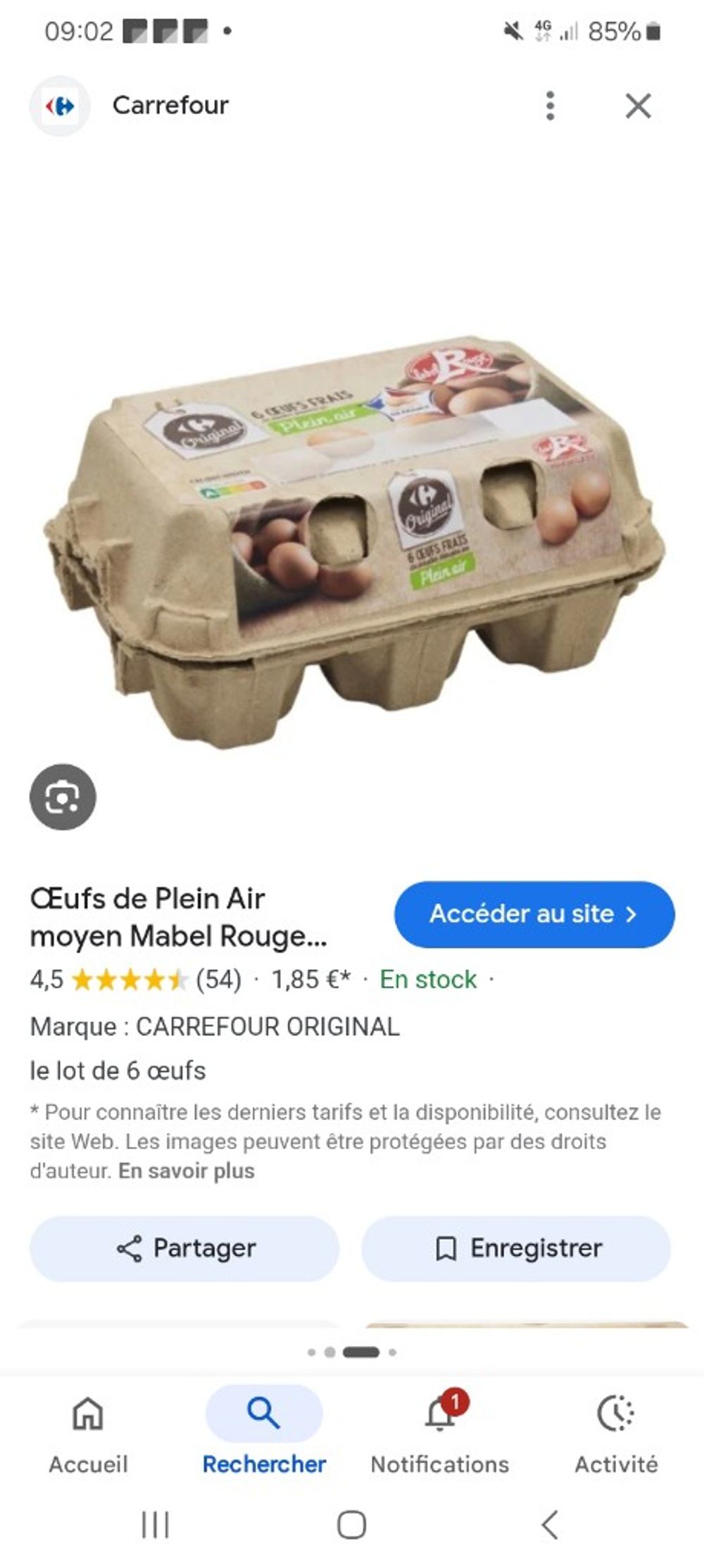Close the Carrefour product view

pos(638,106)
